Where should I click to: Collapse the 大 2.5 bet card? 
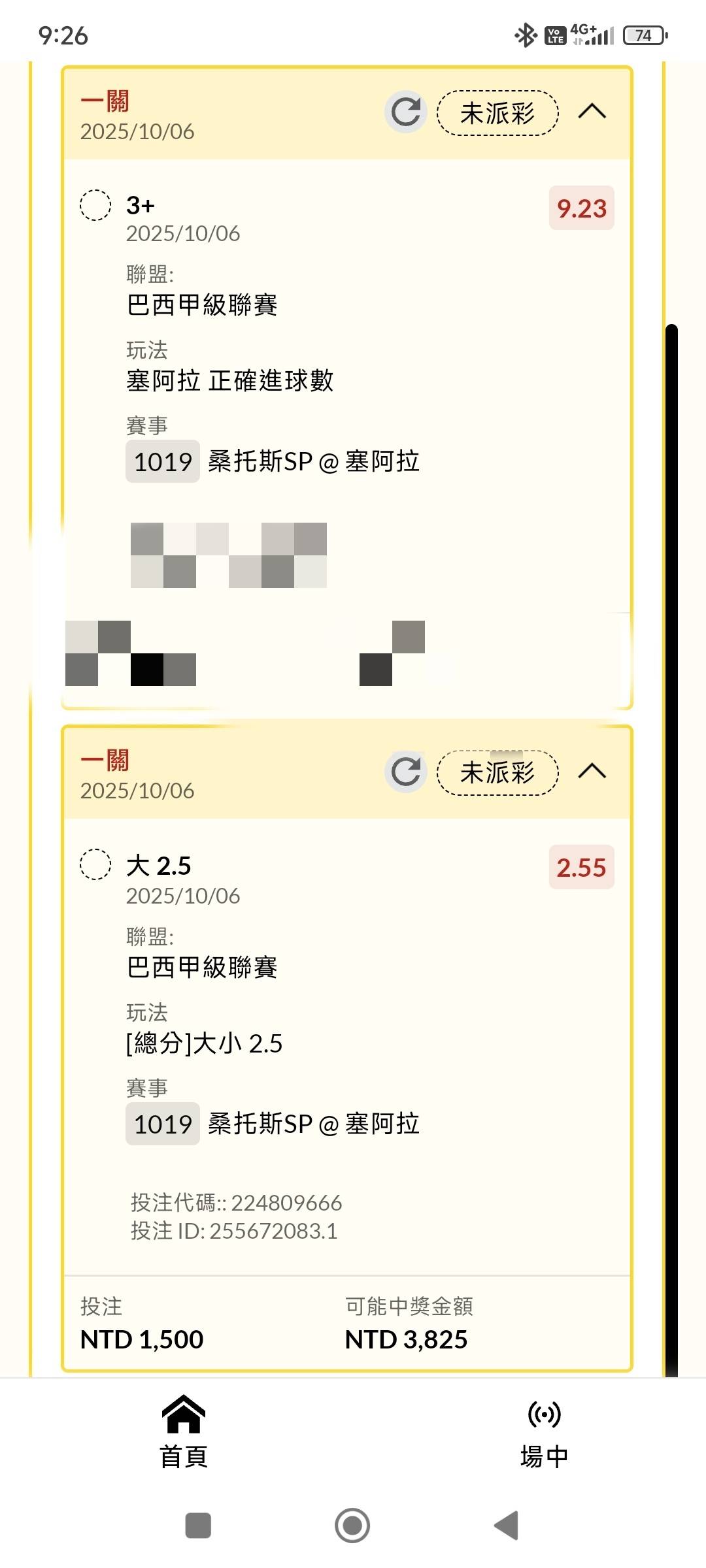tap(592, 772)
